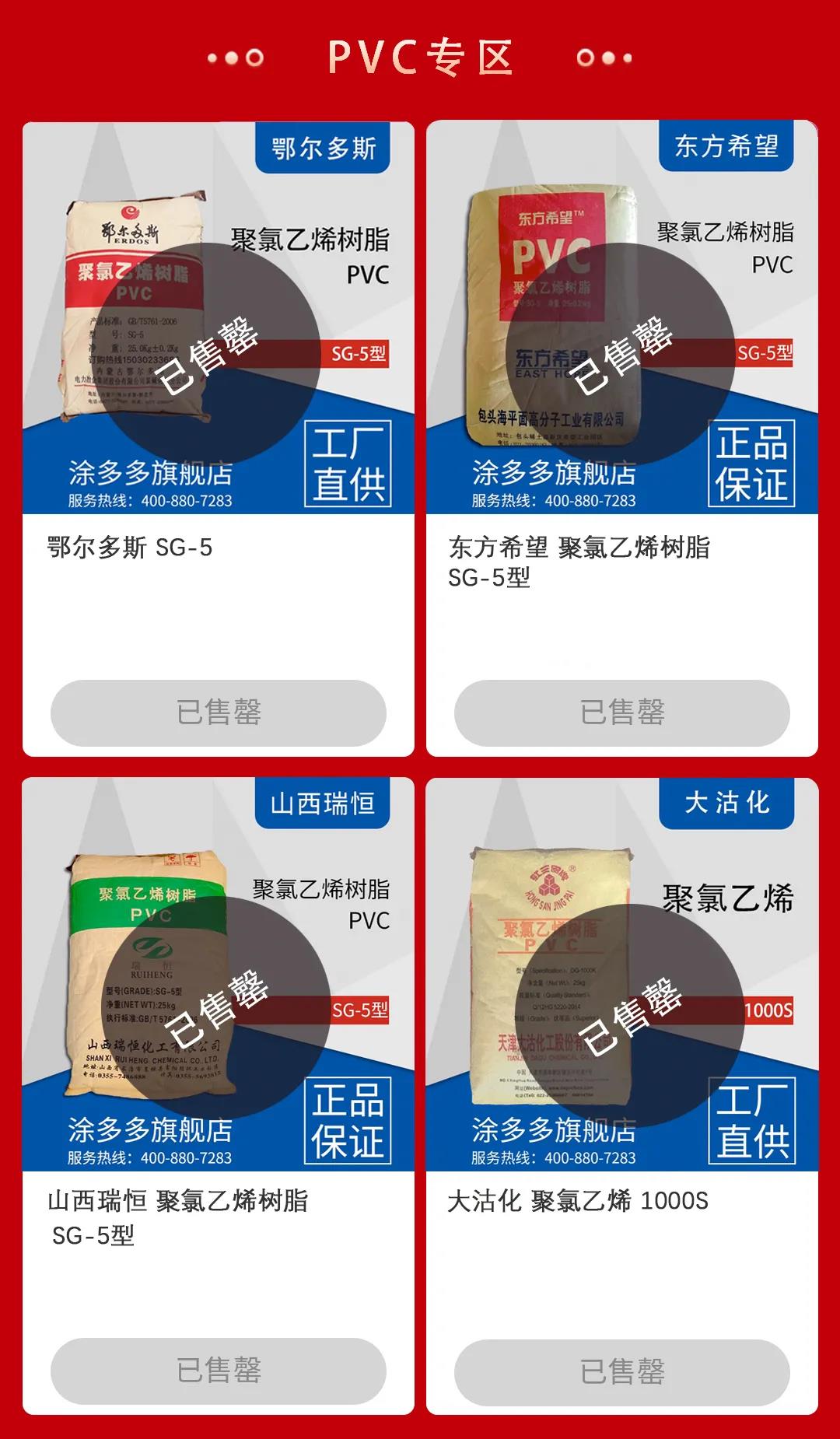This screenshot has height=1439, width=840.
Task: Select the 已售罄 button under 大沽化 1000S
Action: 621,1371
